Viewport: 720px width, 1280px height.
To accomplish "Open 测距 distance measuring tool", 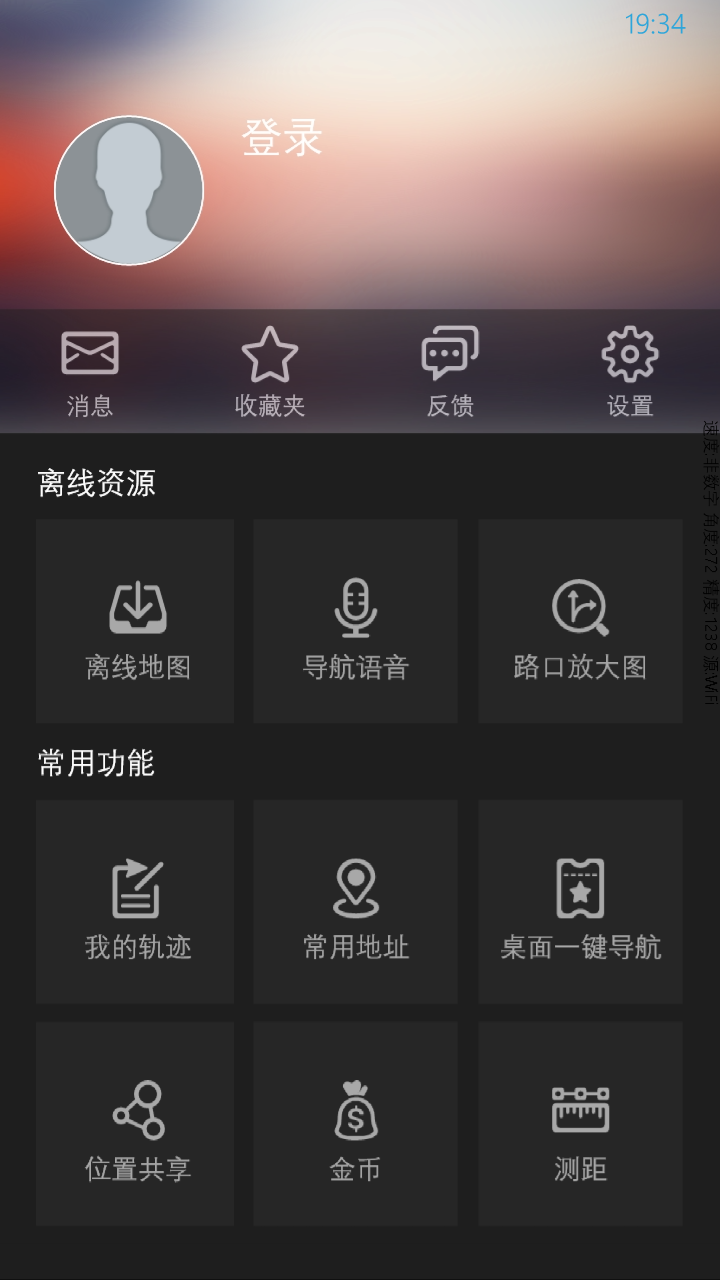I will pos(580,1124).
